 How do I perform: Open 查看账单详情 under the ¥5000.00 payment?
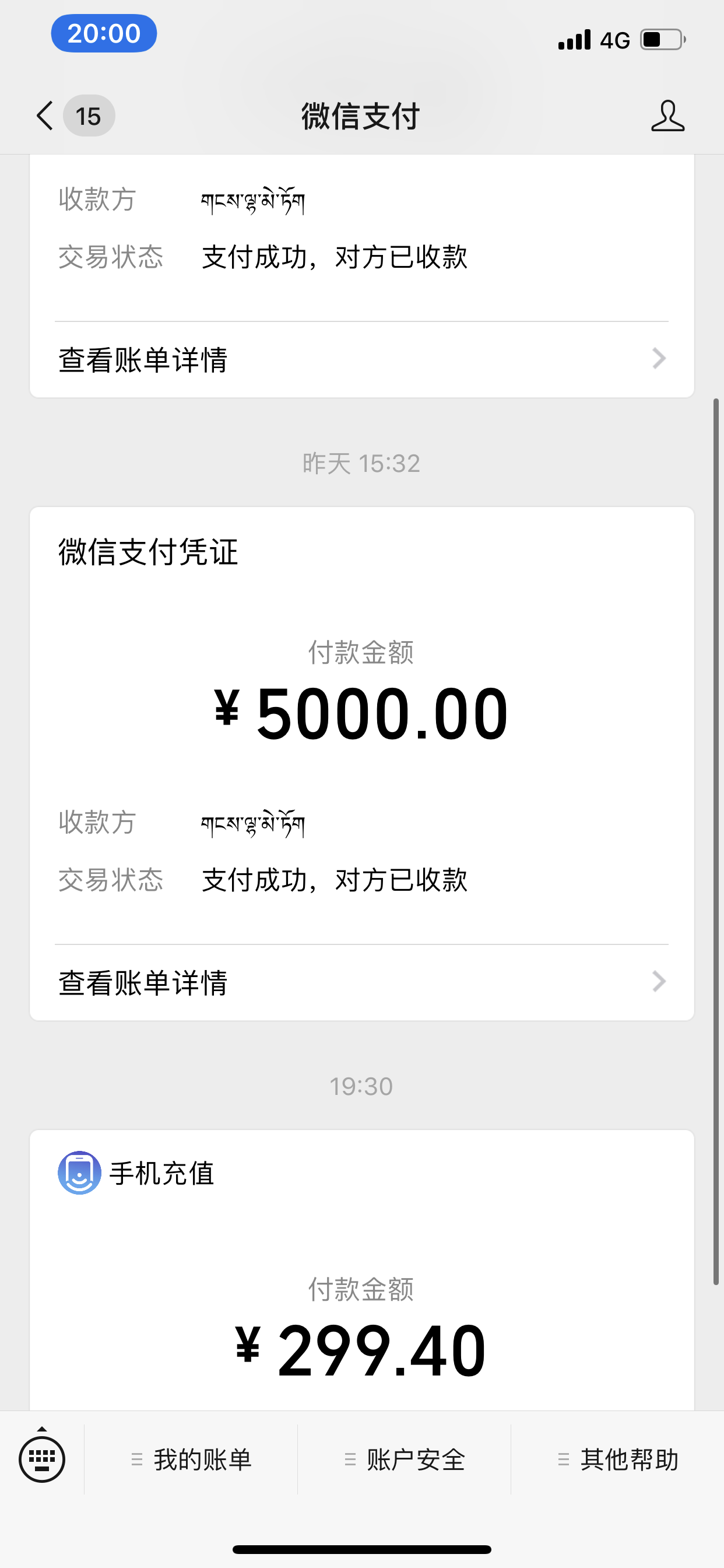point(361,982)
